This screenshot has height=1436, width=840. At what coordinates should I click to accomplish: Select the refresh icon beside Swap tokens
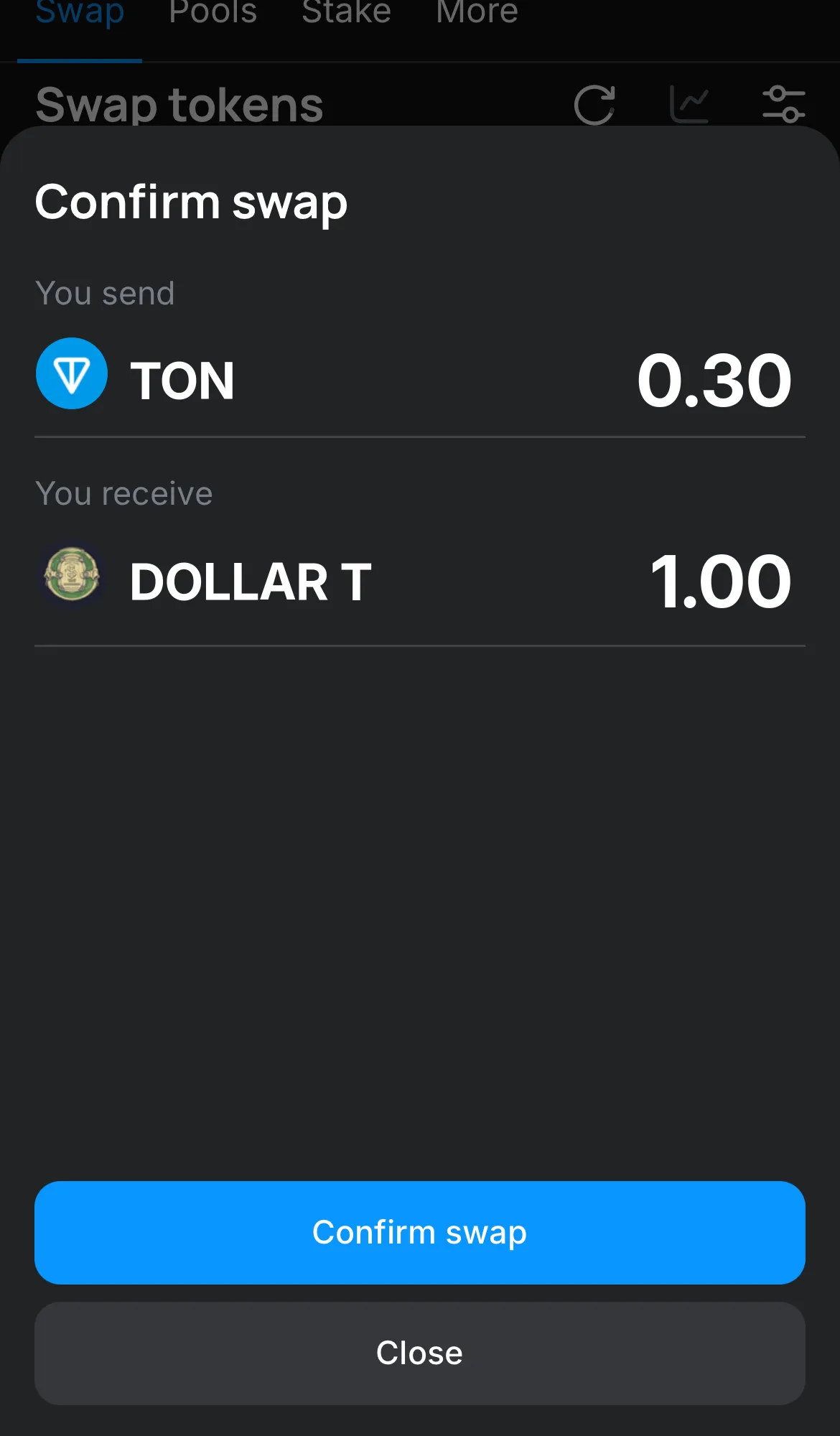pyautogui.click(x=594, y=103)
